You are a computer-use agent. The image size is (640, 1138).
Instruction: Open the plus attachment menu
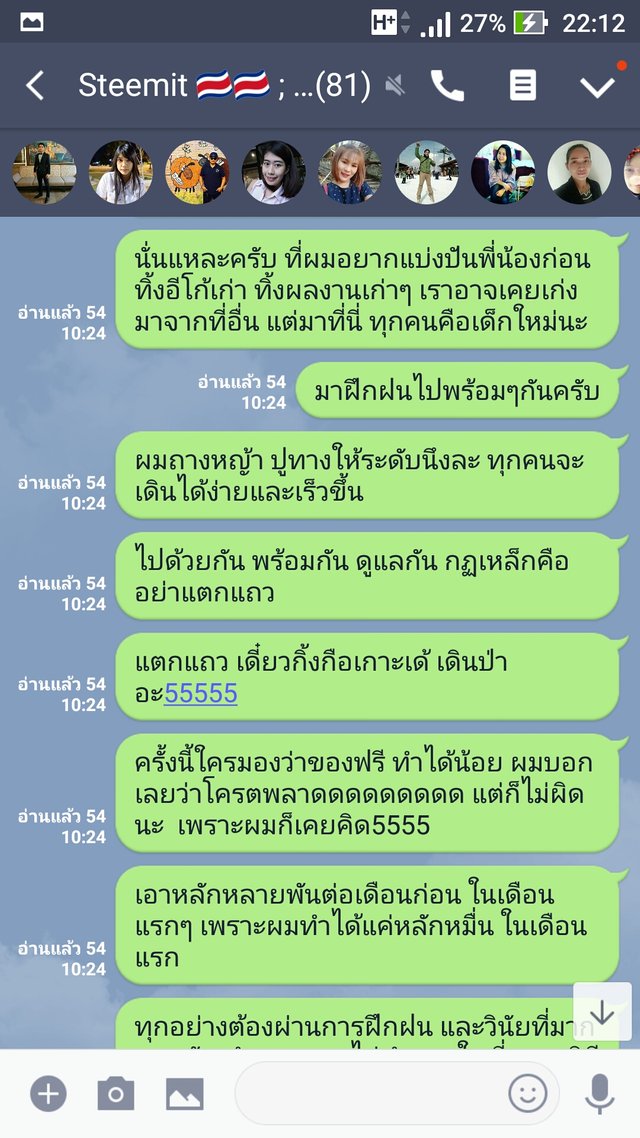(x=47, y=1094)
